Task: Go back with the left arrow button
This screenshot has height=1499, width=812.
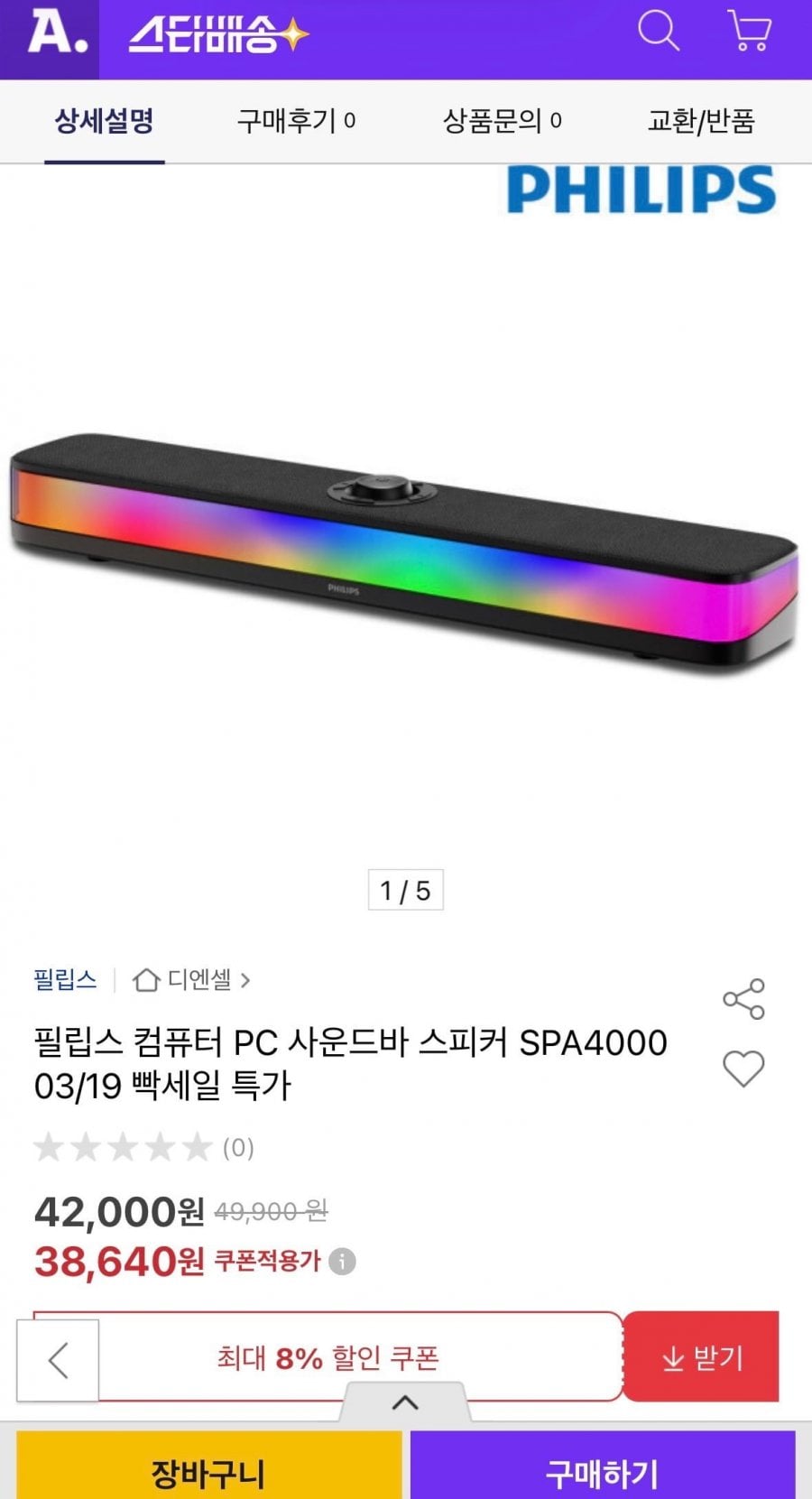Action: [x=58, y=1360]
